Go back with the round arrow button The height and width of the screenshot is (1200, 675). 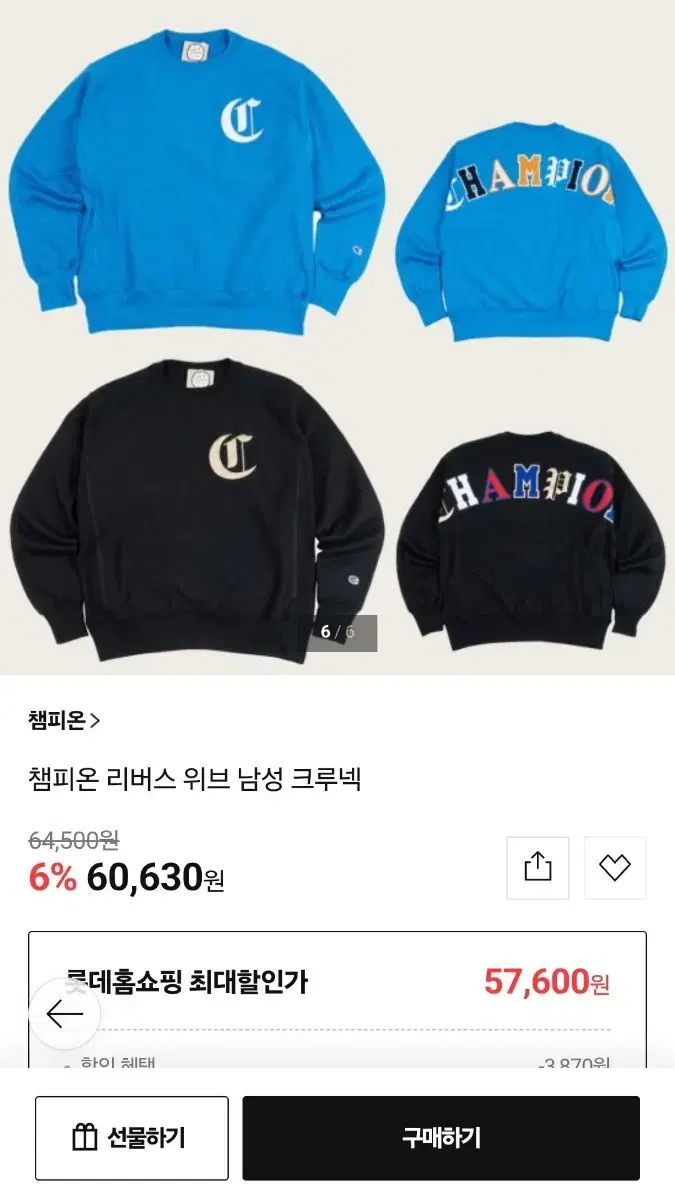pyautogui.click(x=65, y=1015)
